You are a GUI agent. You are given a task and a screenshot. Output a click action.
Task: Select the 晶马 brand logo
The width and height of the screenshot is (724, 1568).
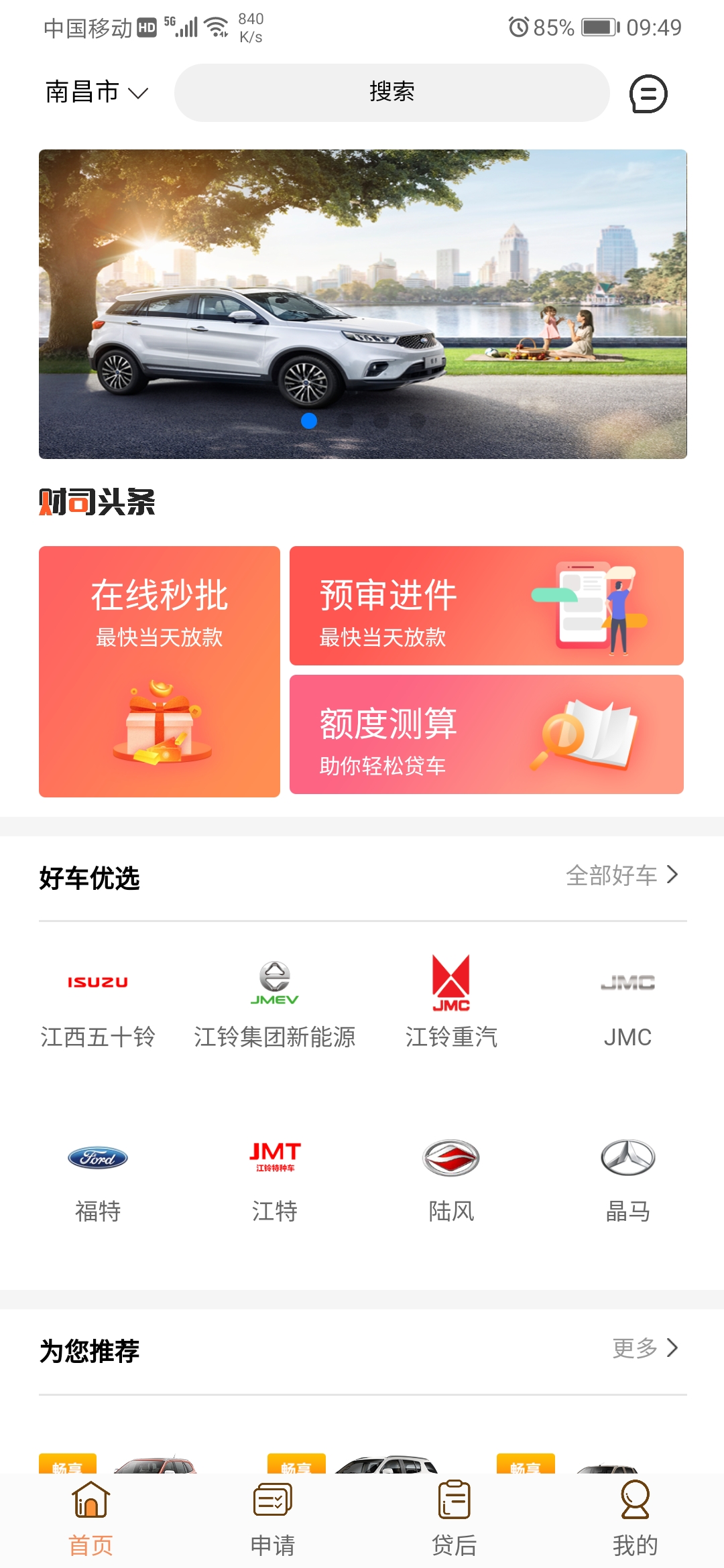point(629,1157)
